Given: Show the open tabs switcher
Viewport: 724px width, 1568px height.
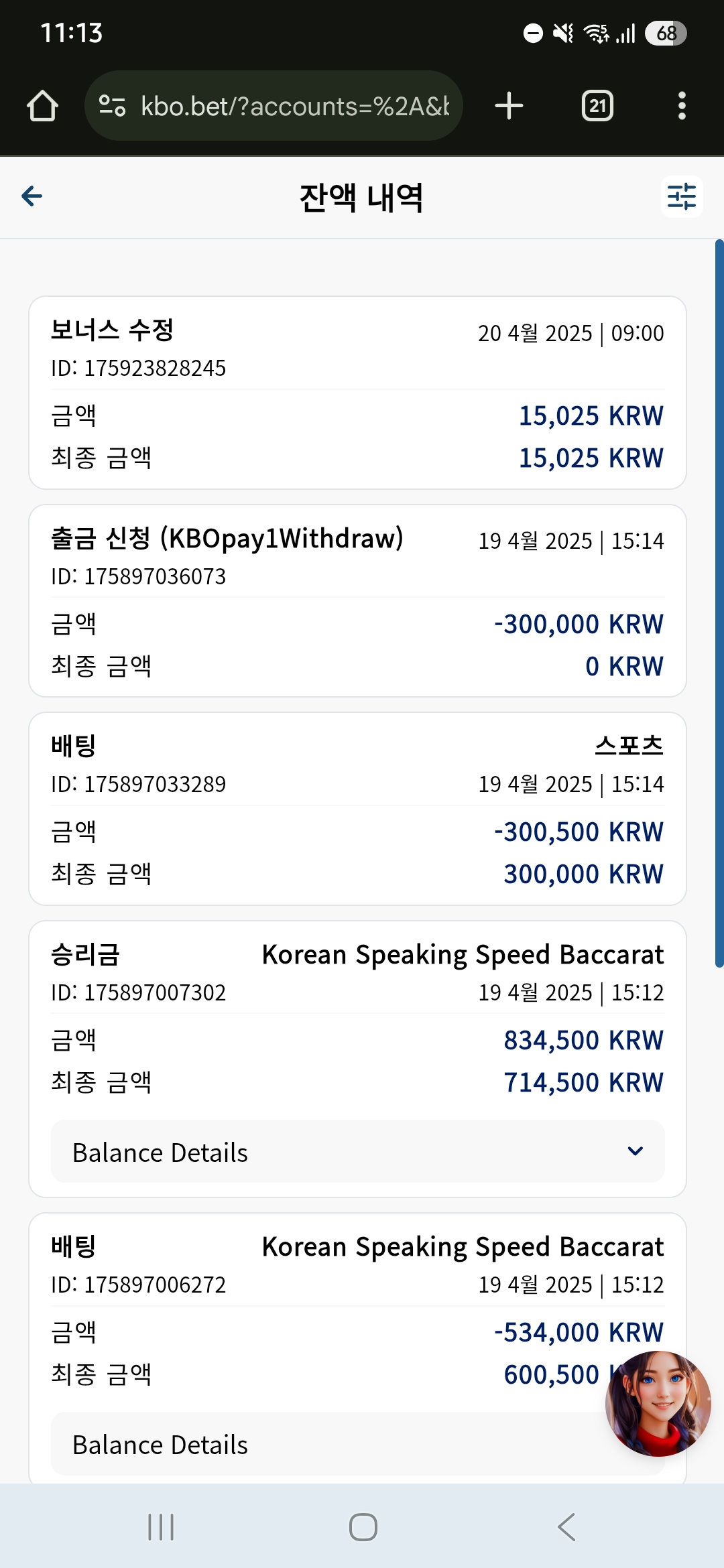Looking at the screenshot, I should click(597, 106).
